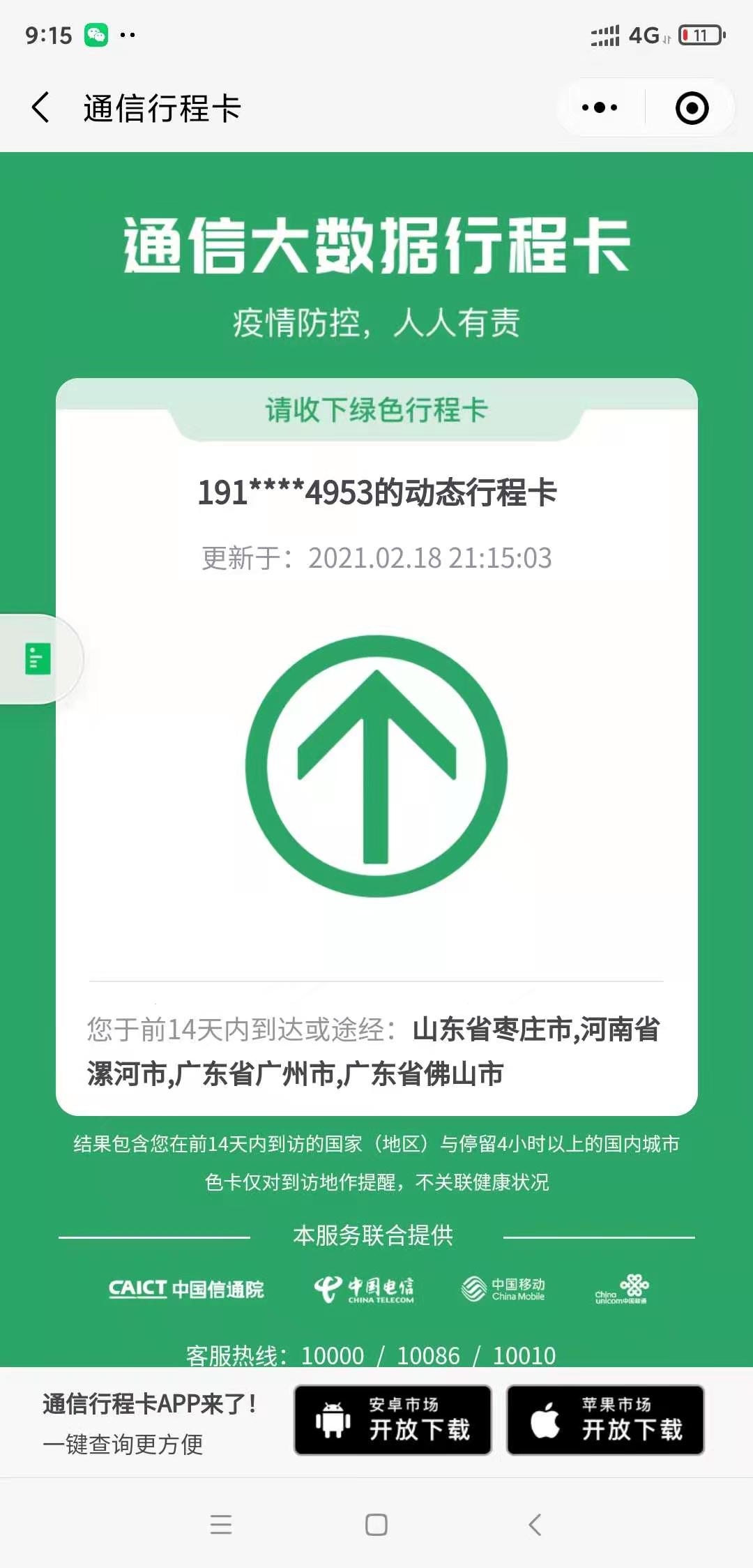Screen dimensions: 753x1568
Task: Tap the system home button
Action: coord(376,1525)
